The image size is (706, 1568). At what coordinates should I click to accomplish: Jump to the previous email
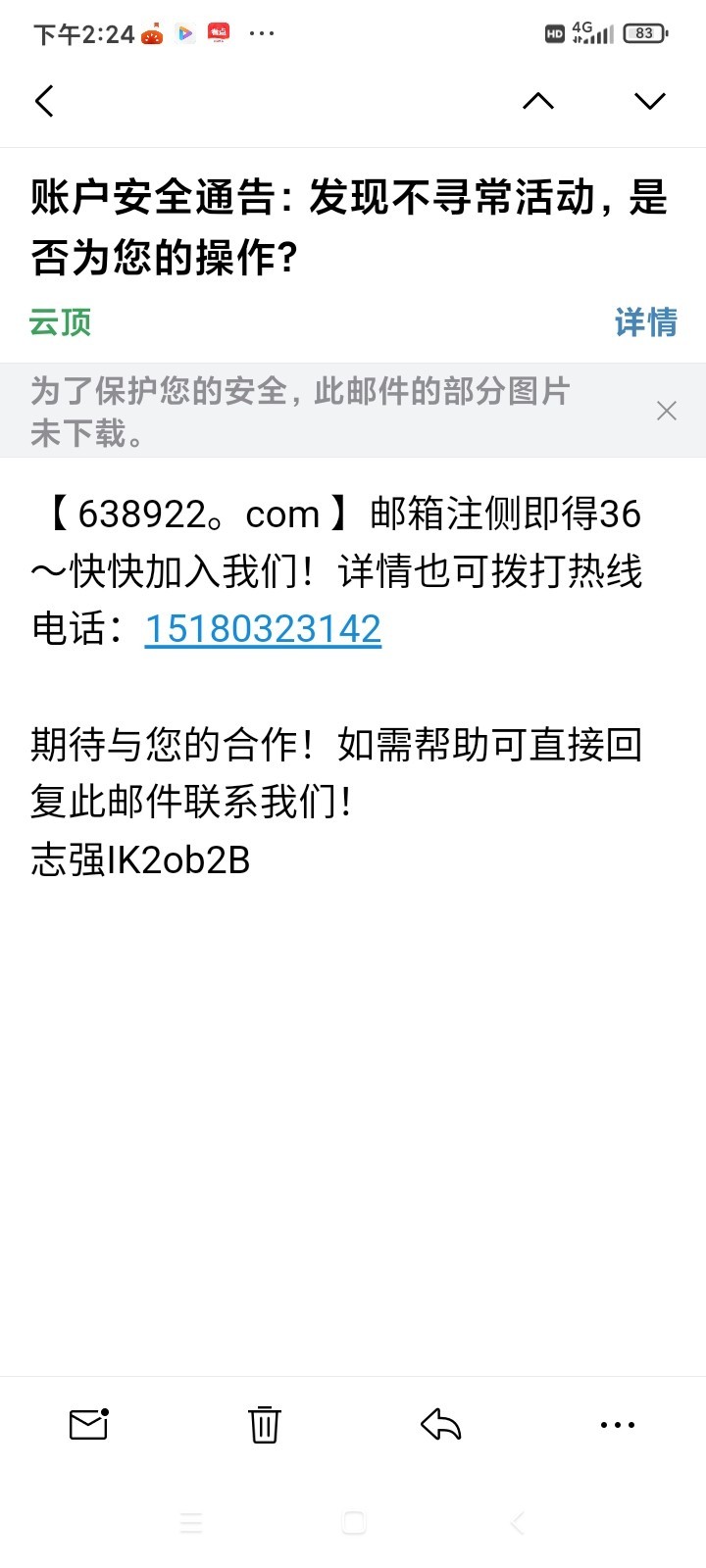pos(538,101)
